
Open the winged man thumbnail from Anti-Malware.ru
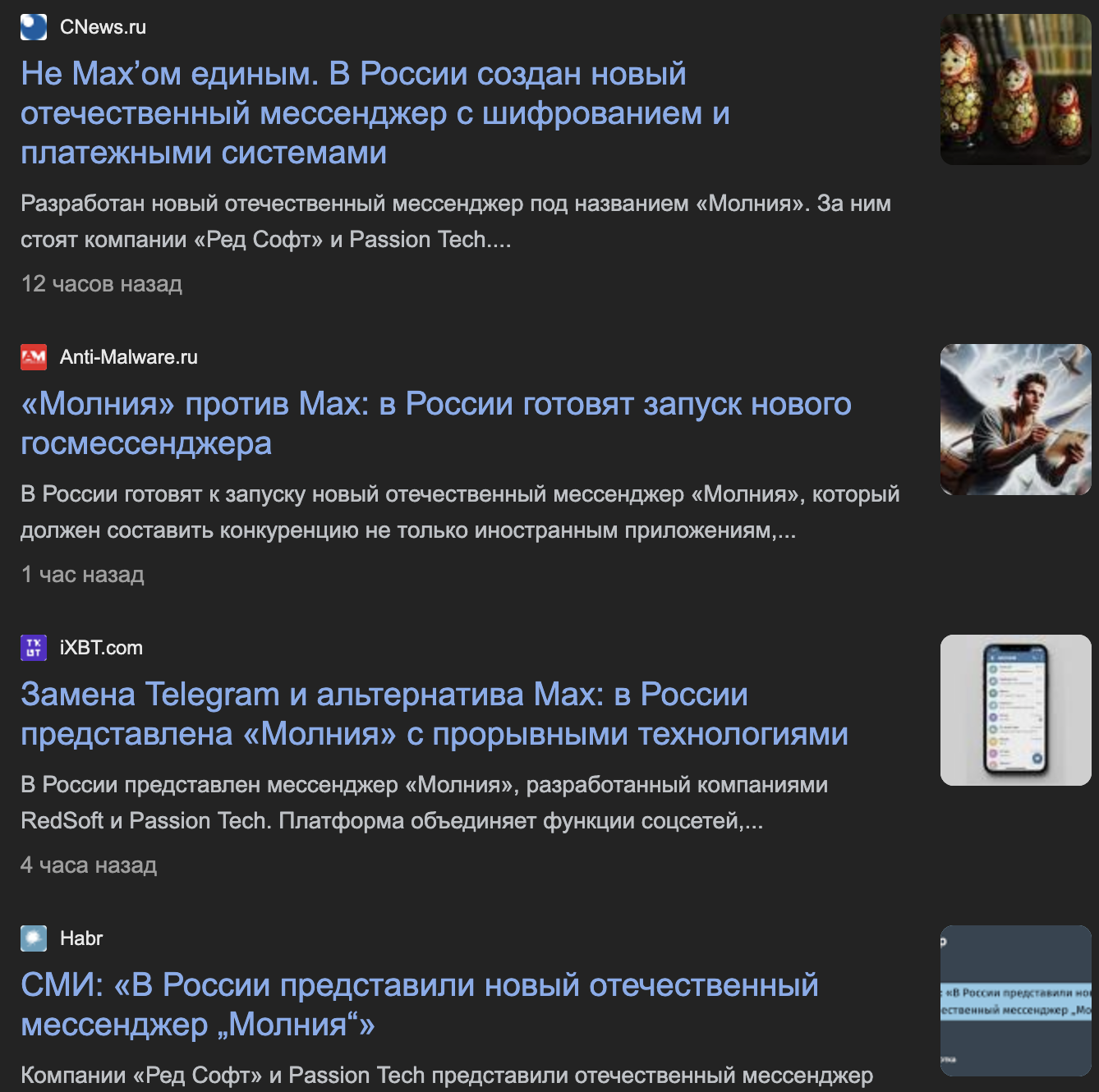tap(1015, 420)
